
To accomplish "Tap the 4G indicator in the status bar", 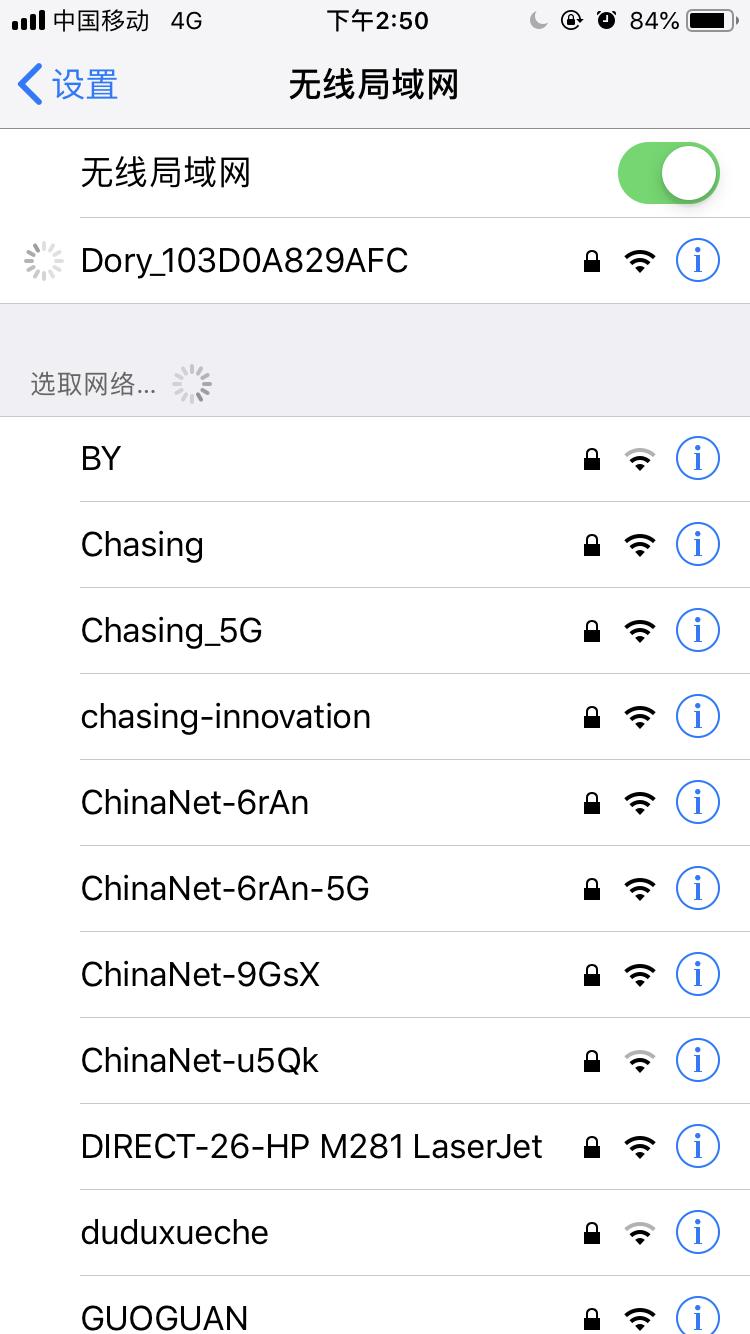I will coord(186,20).
